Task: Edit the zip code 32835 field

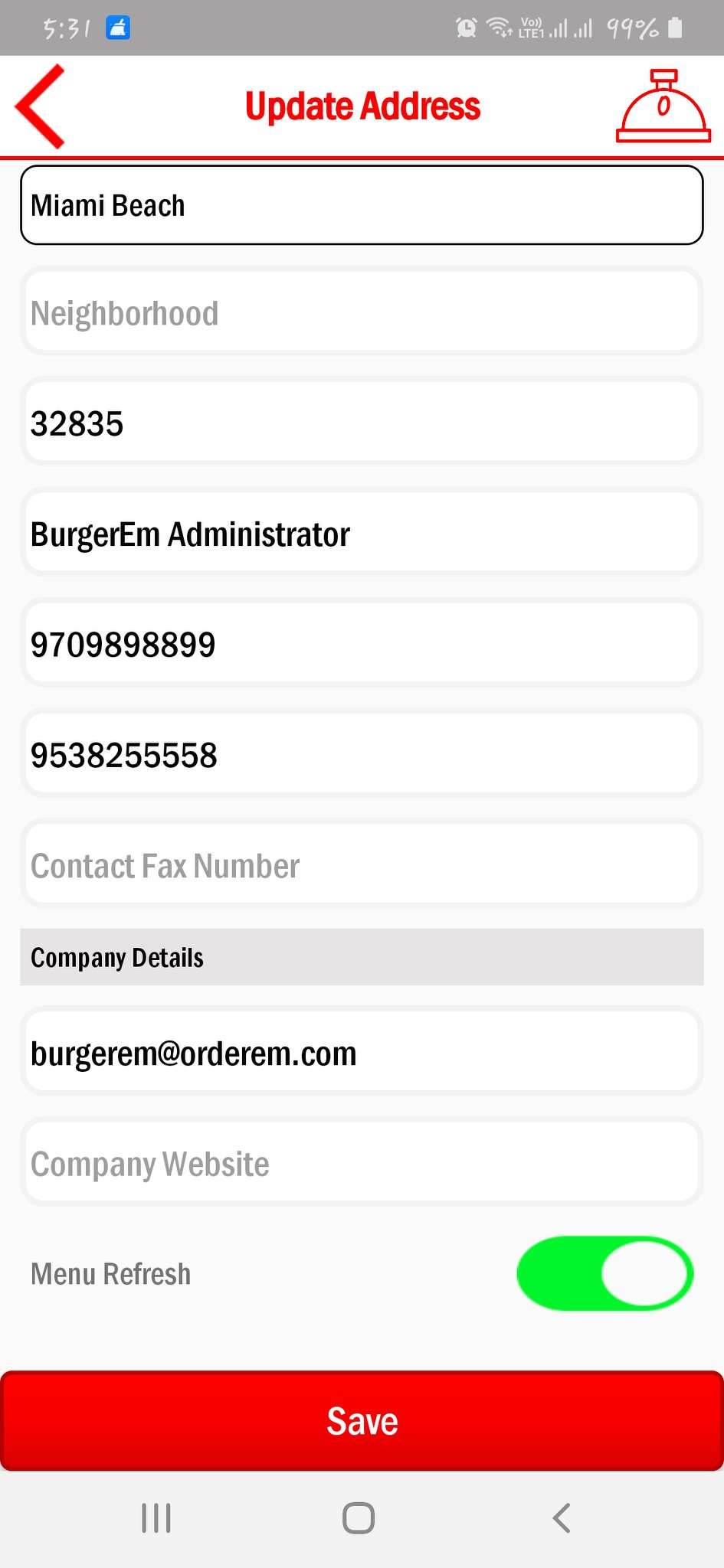Action: point(362,423)
